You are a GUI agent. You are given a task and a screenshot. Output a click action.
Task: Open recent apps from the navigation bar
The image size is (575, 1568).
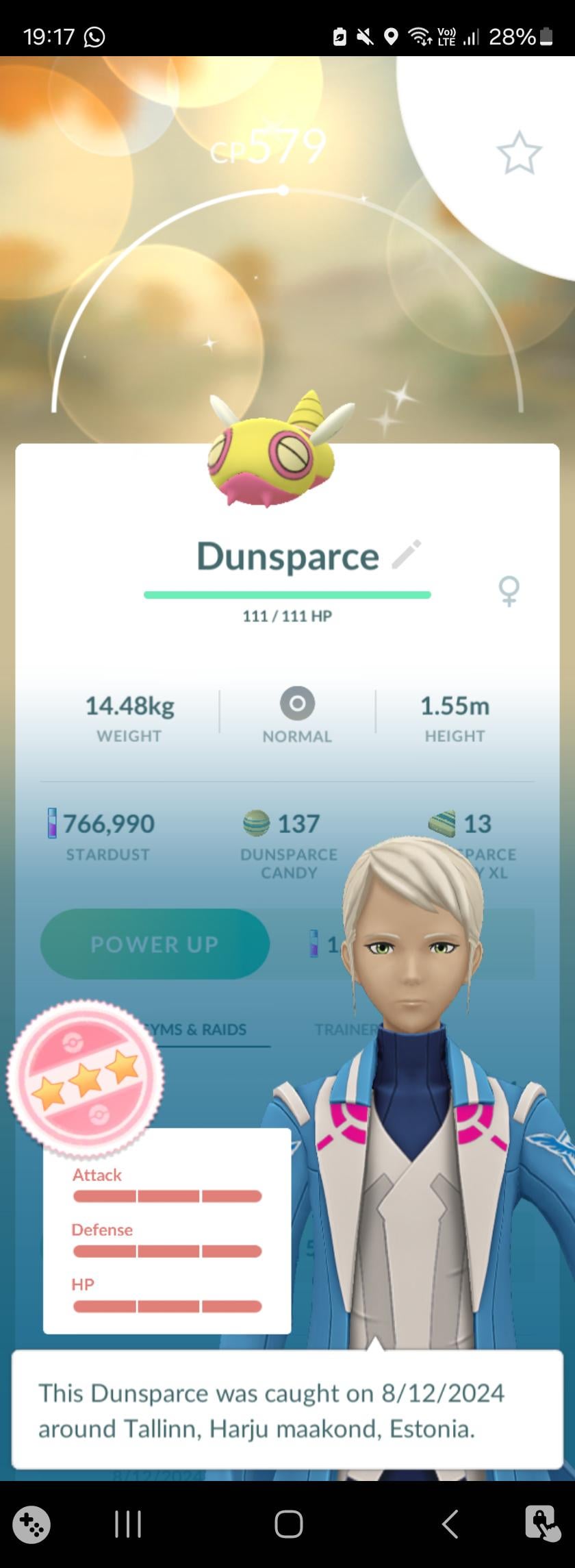(x=128, y=1523)
